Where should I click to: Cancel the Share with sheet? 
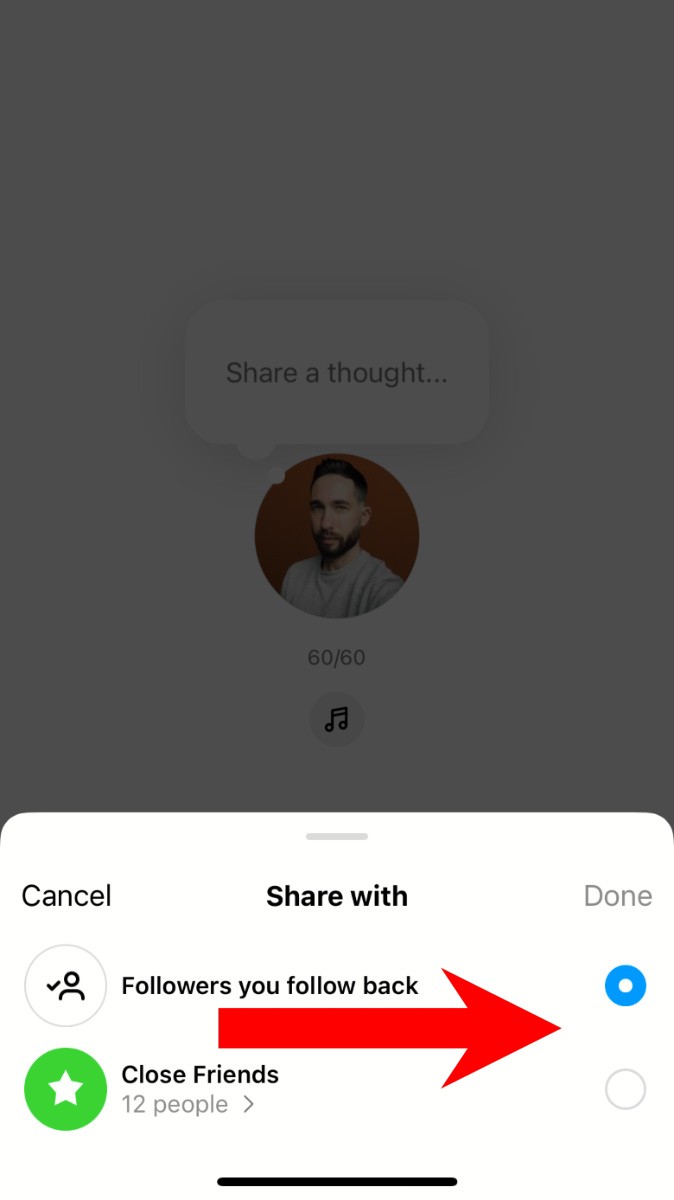[66, 895]
